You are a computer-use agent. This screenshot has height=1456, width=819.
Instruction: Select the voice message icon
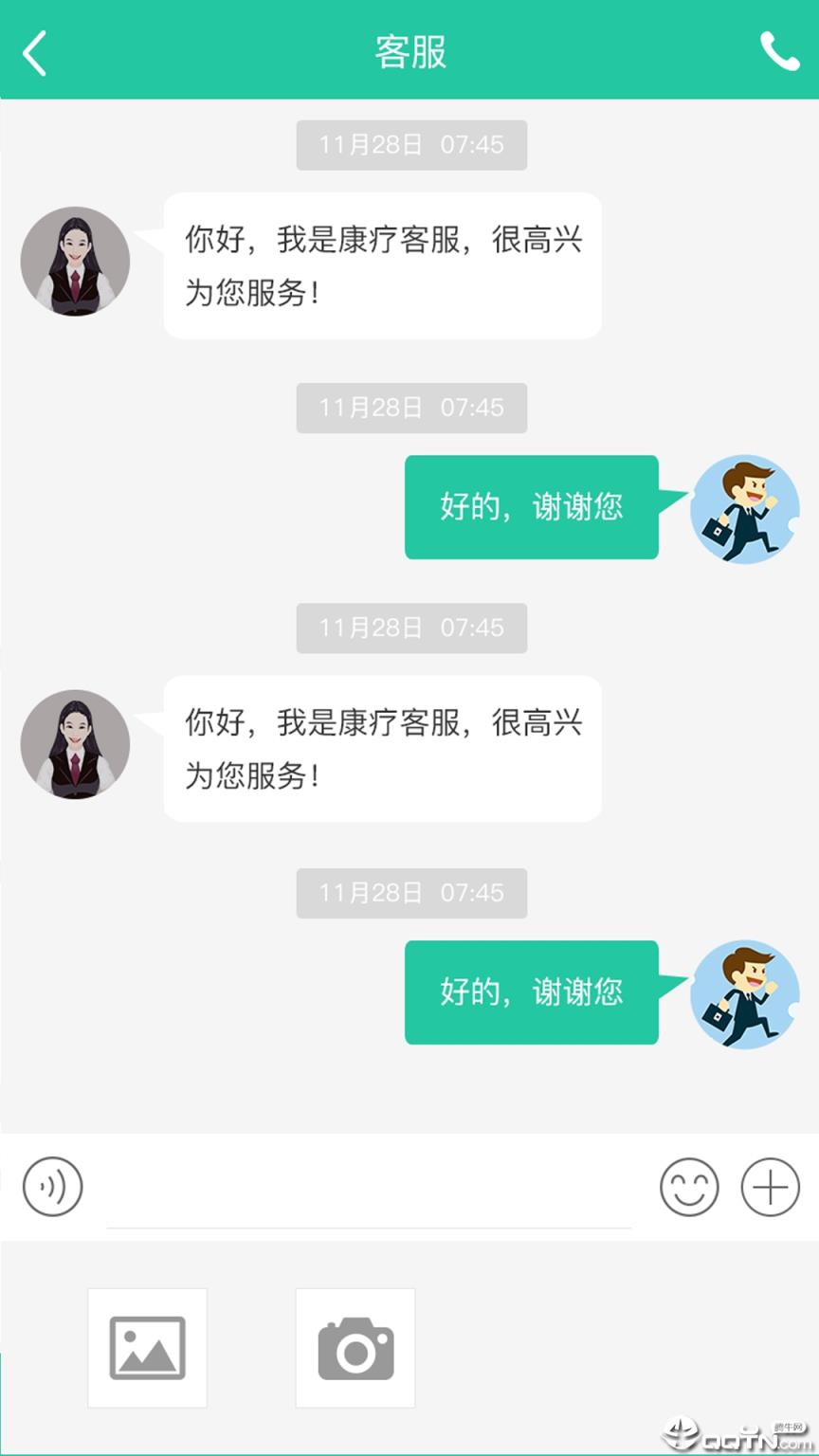[x=52, y=1186]
